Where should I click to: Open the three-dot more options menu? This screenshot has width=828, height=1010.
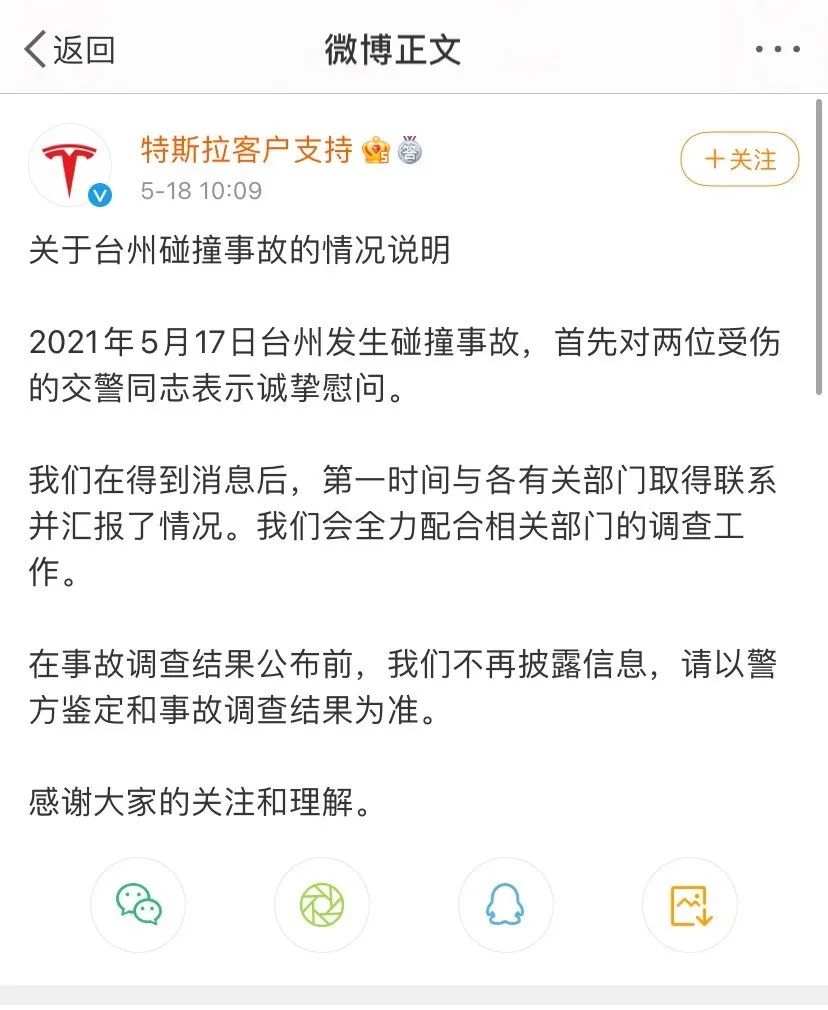[x=779, y=47]
